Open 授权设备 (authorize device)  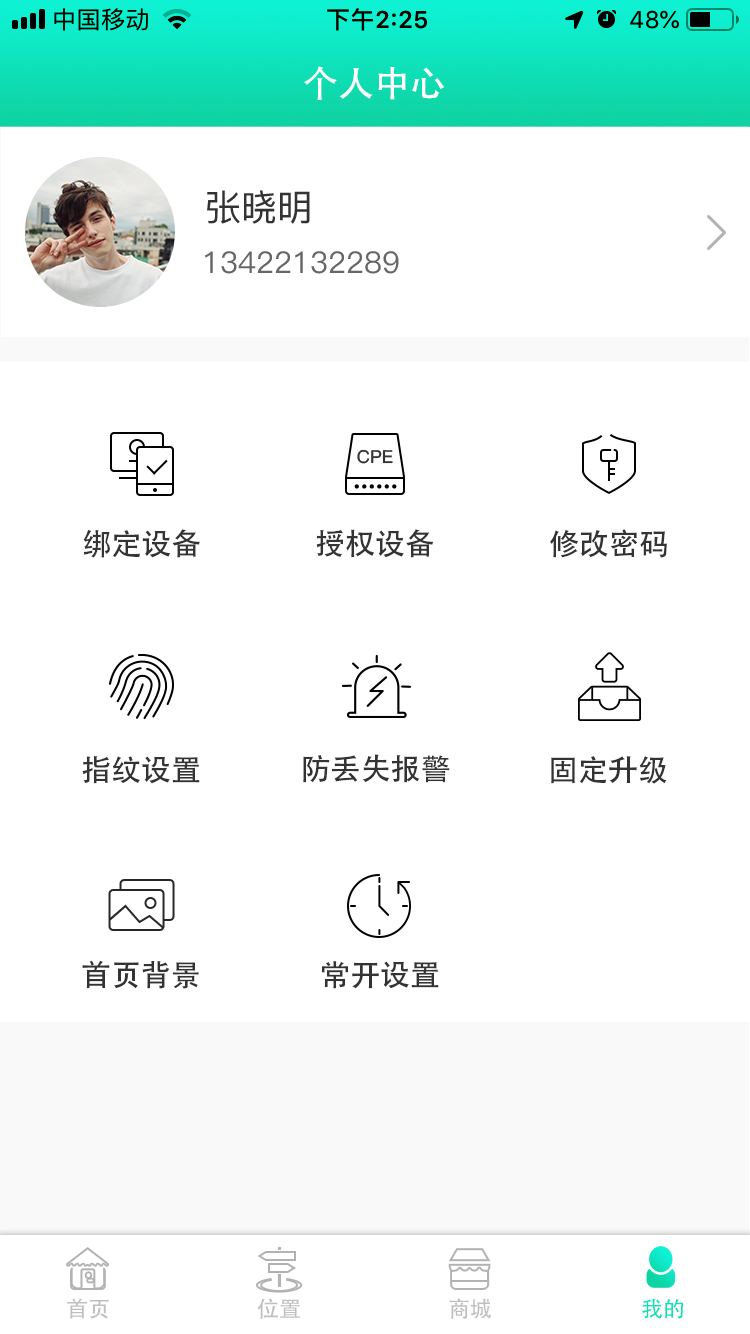pos(375,495)
